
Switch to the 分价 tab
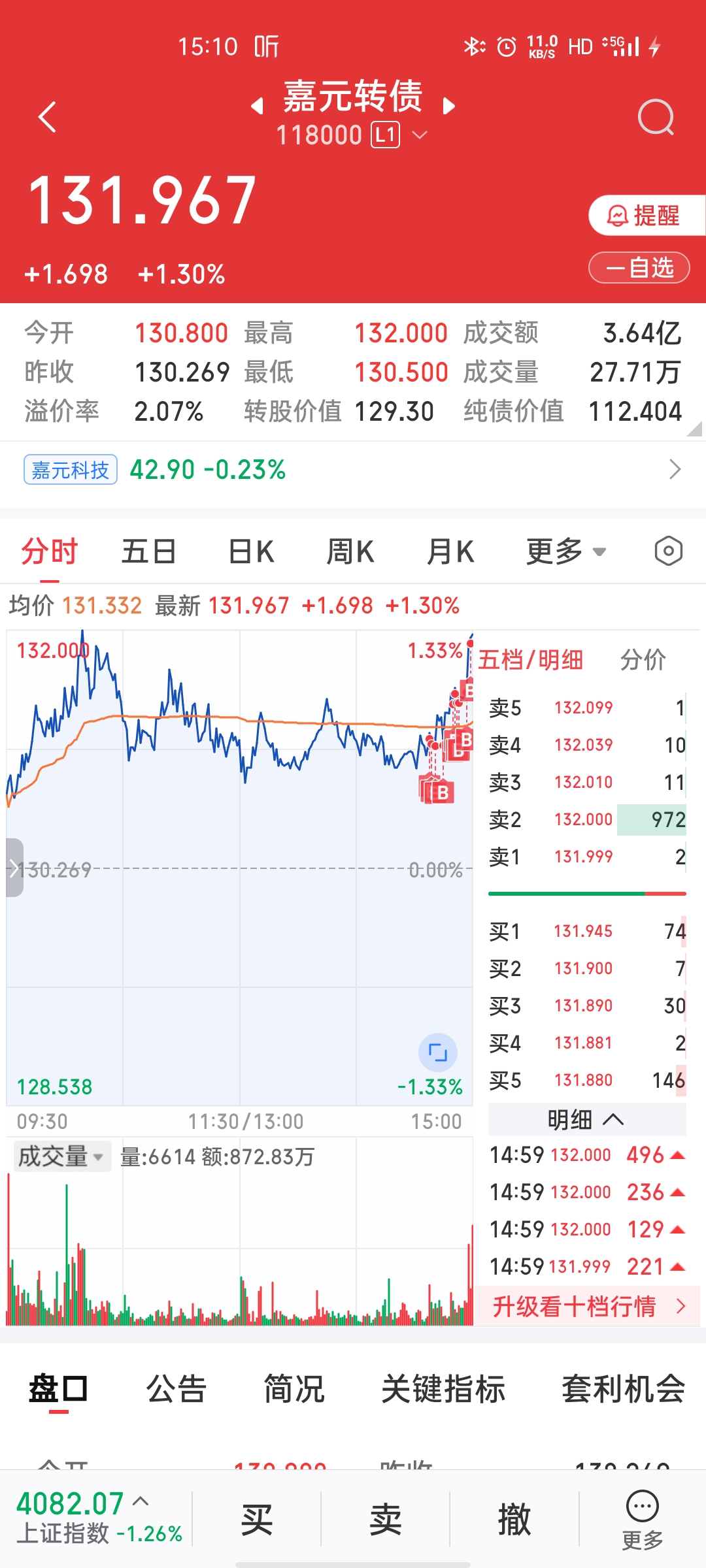(x=643, y=660)
